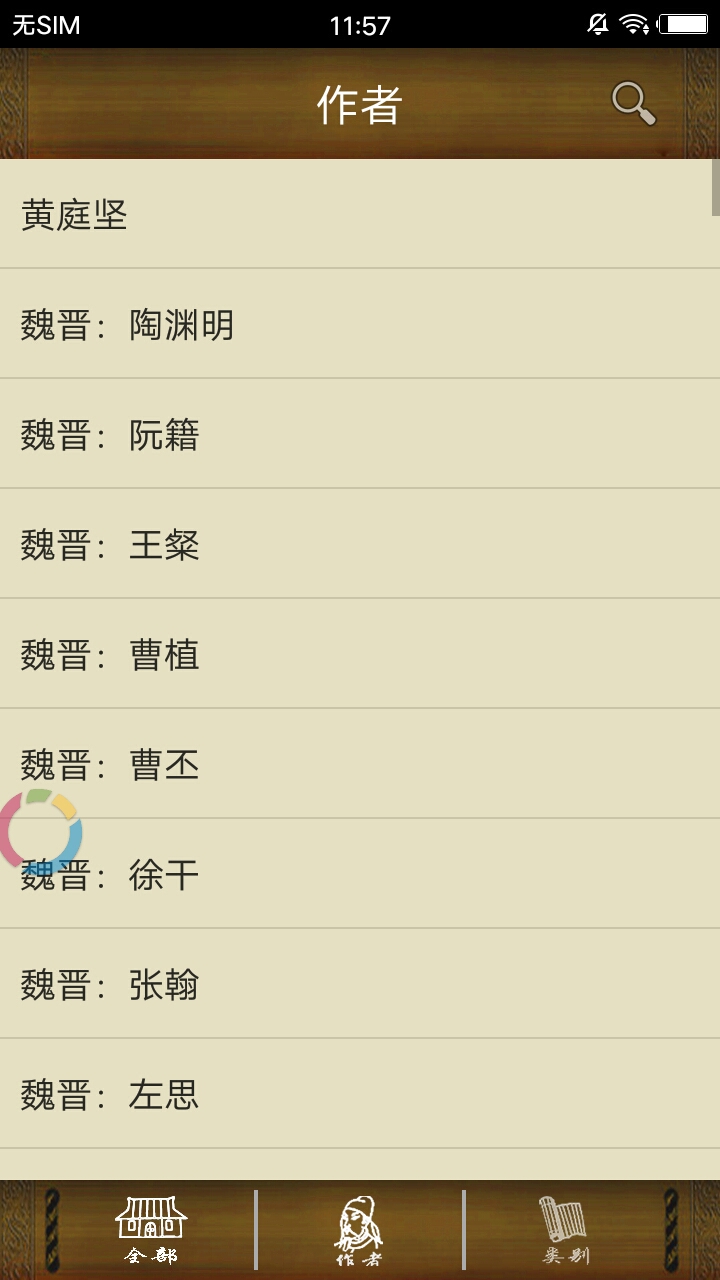Open the search magnifier icon

(633, 103)
